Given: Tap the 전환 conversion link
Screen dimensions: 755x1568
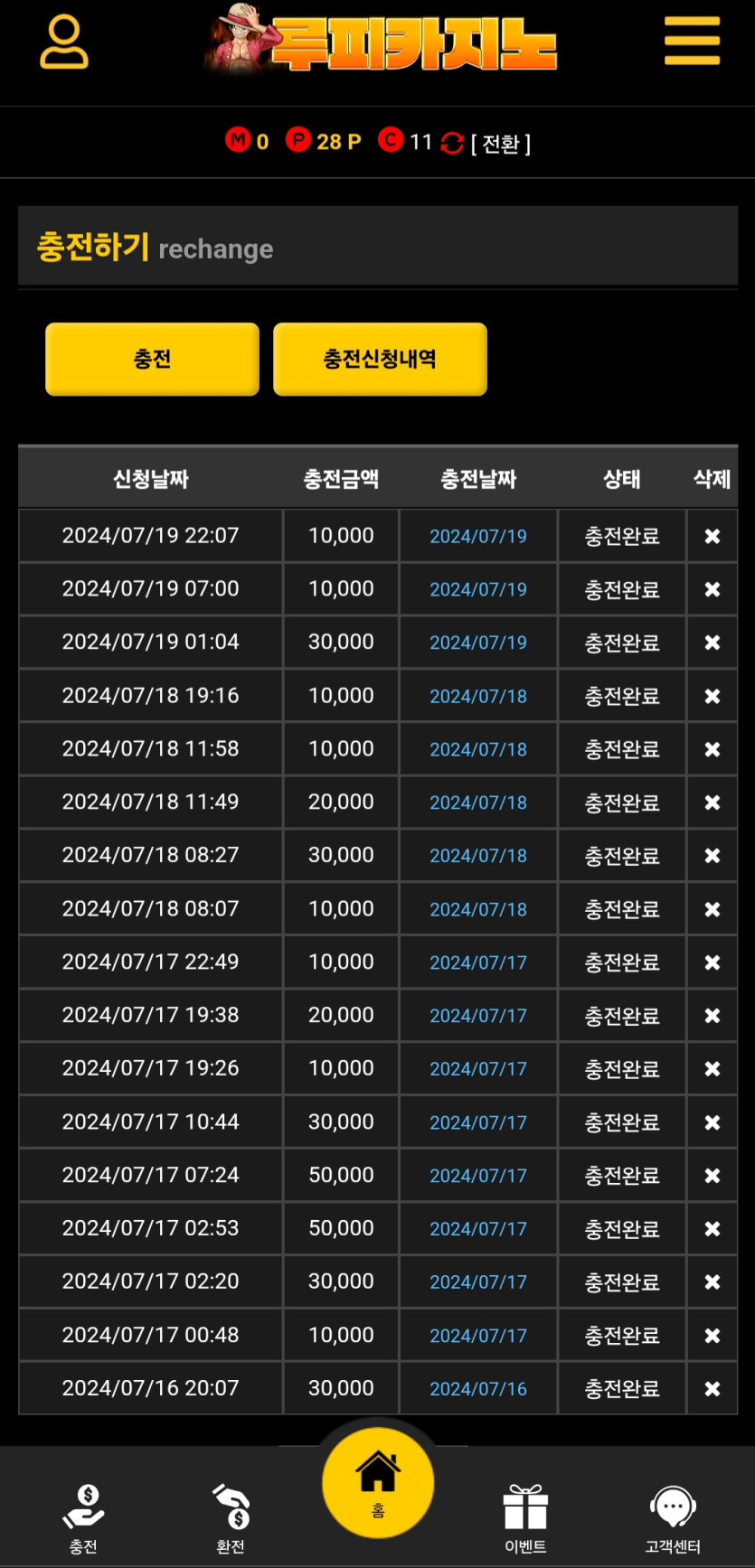Looking at the screenshot, I should [x=500, y=144].
